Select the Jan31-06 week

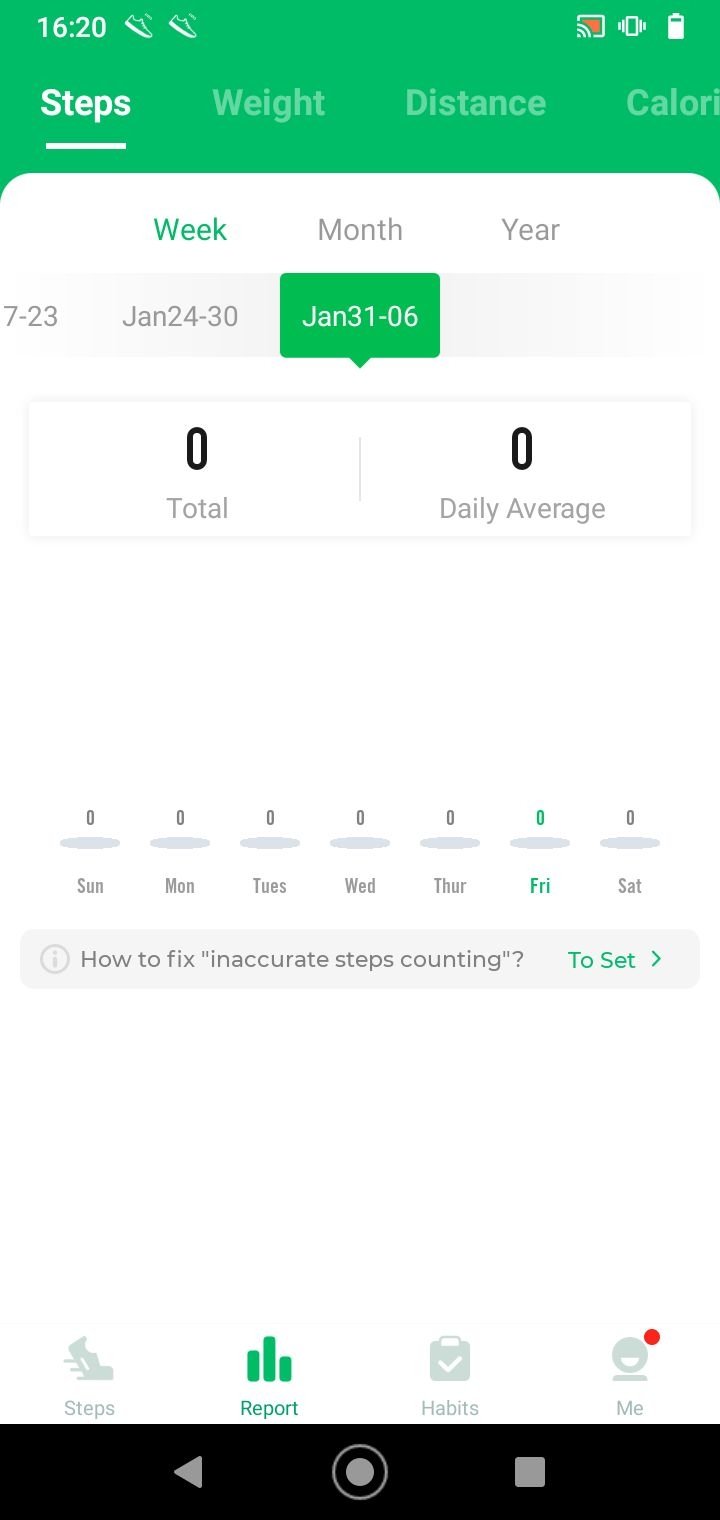(x=360, y=316)
